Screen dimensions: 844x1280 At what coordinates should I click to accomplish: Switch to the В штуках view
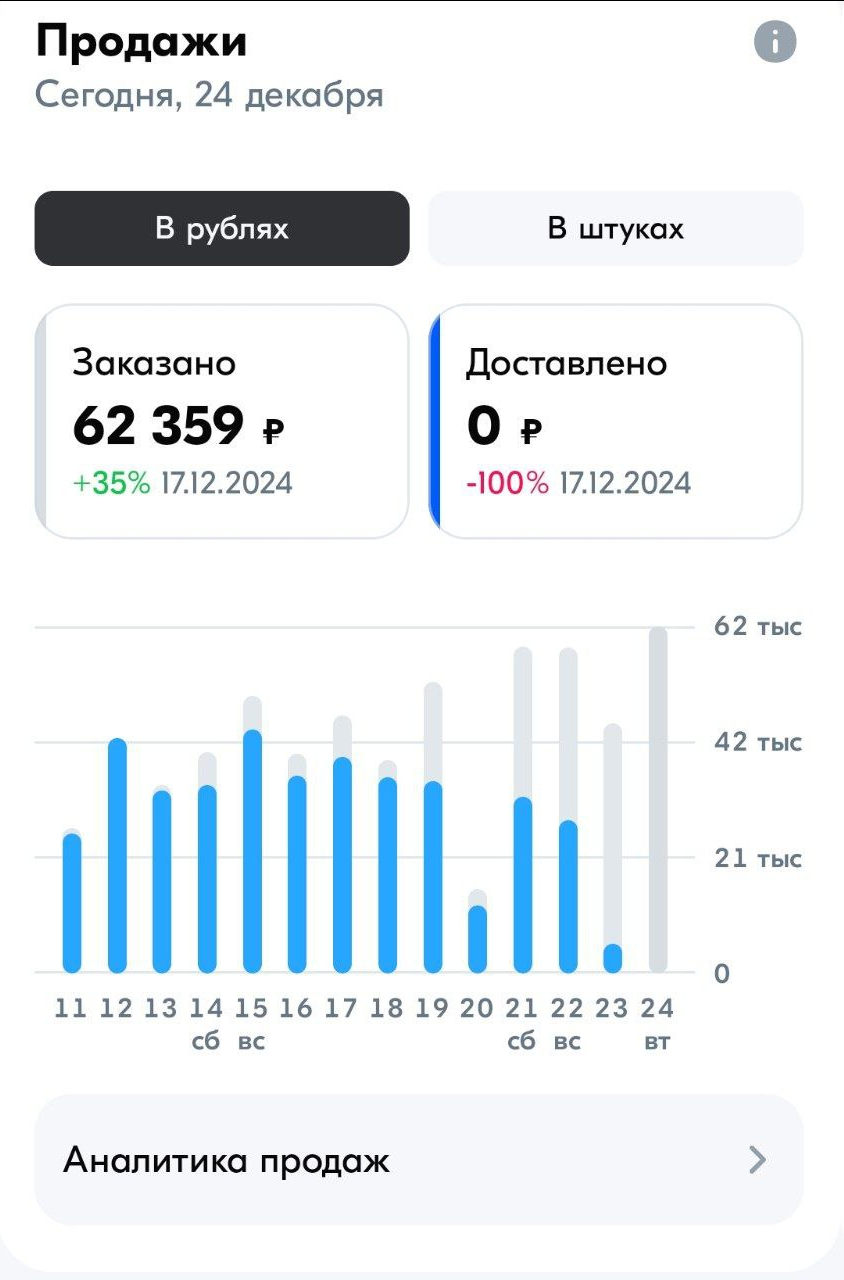point(616,228)
